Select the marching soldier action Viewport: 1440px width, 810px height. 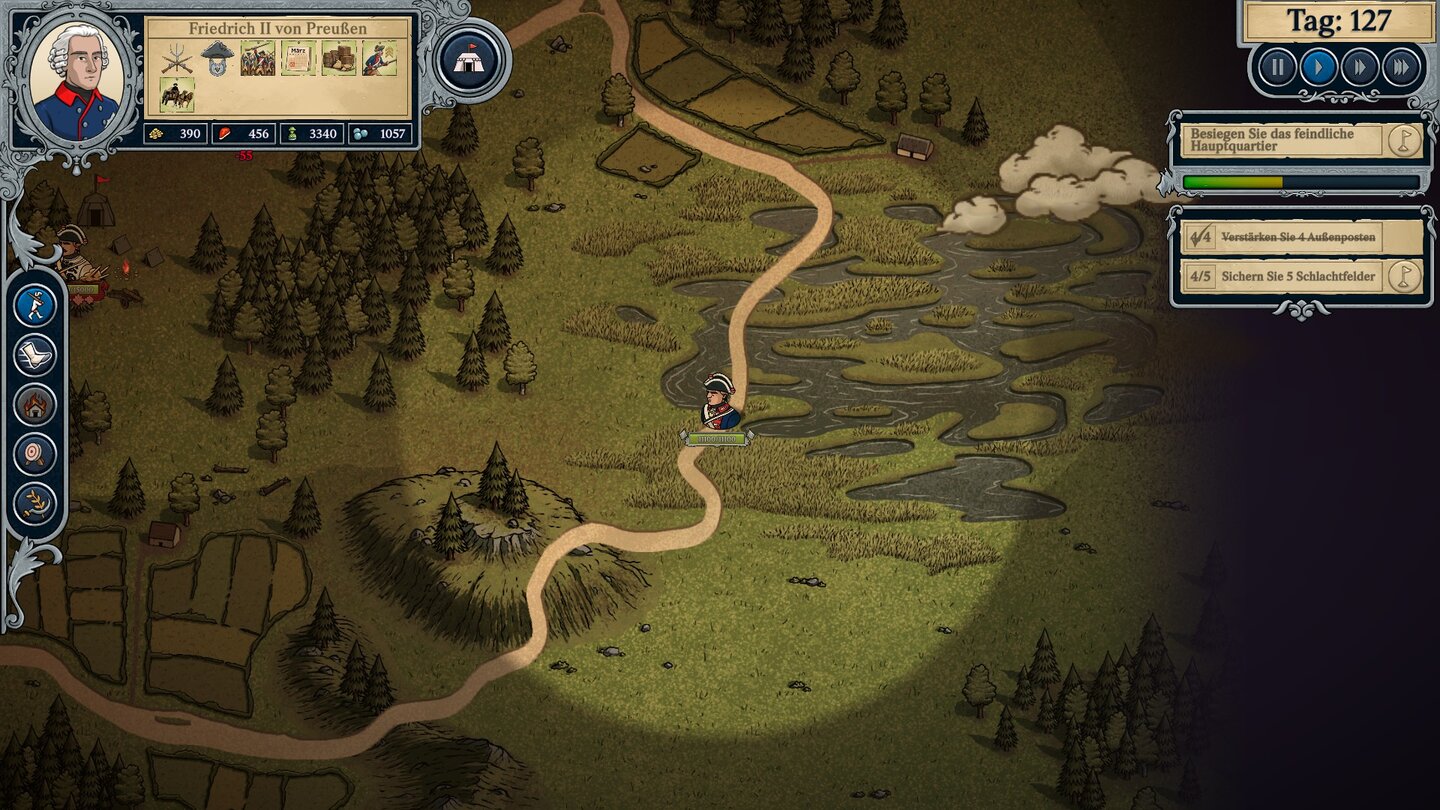click(x=35, y=306)
